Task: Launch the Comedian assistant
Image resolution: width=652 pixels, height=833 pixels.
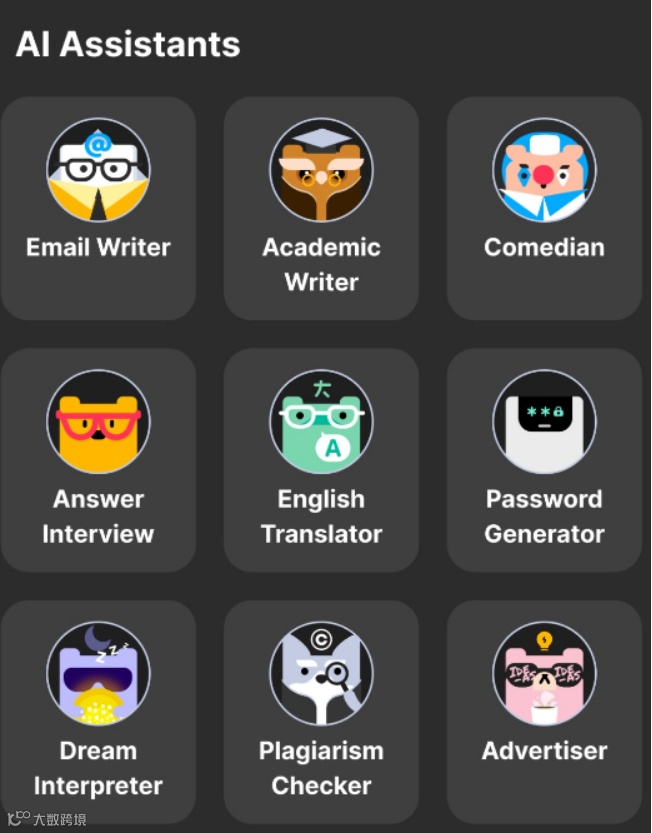Action: point(544,207)
